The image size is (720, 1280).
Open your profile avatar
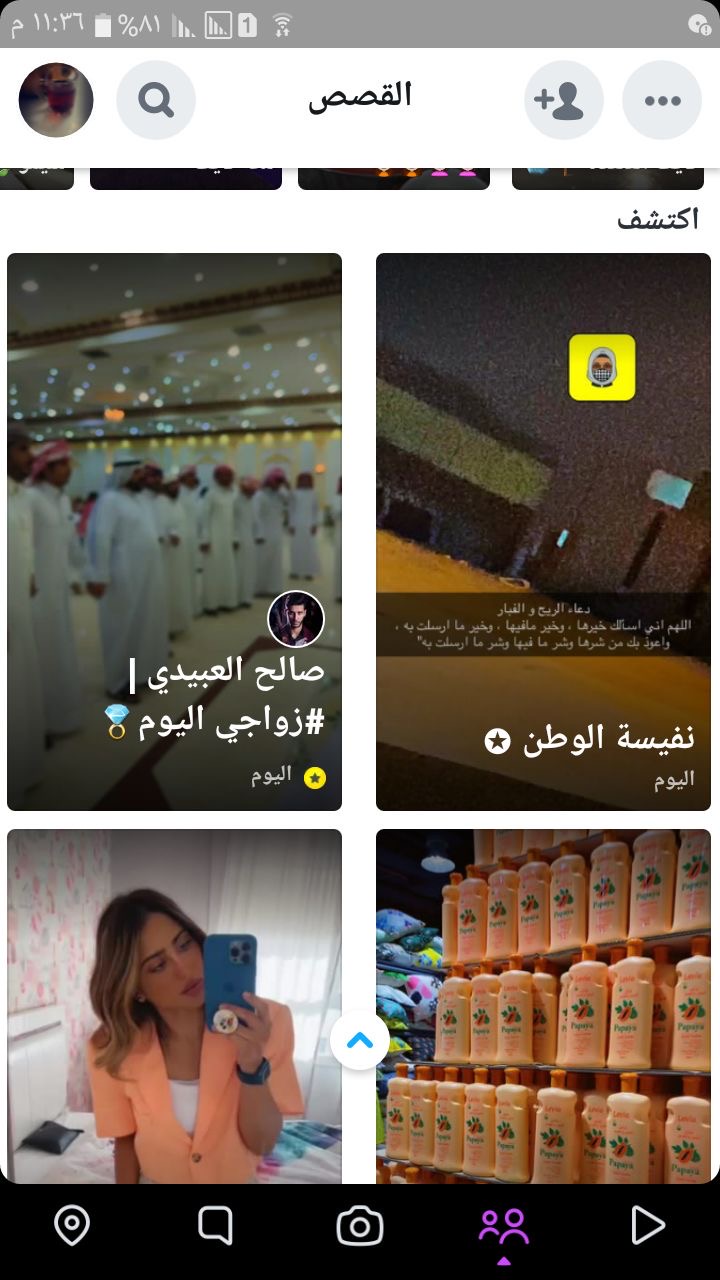(56, 100)
